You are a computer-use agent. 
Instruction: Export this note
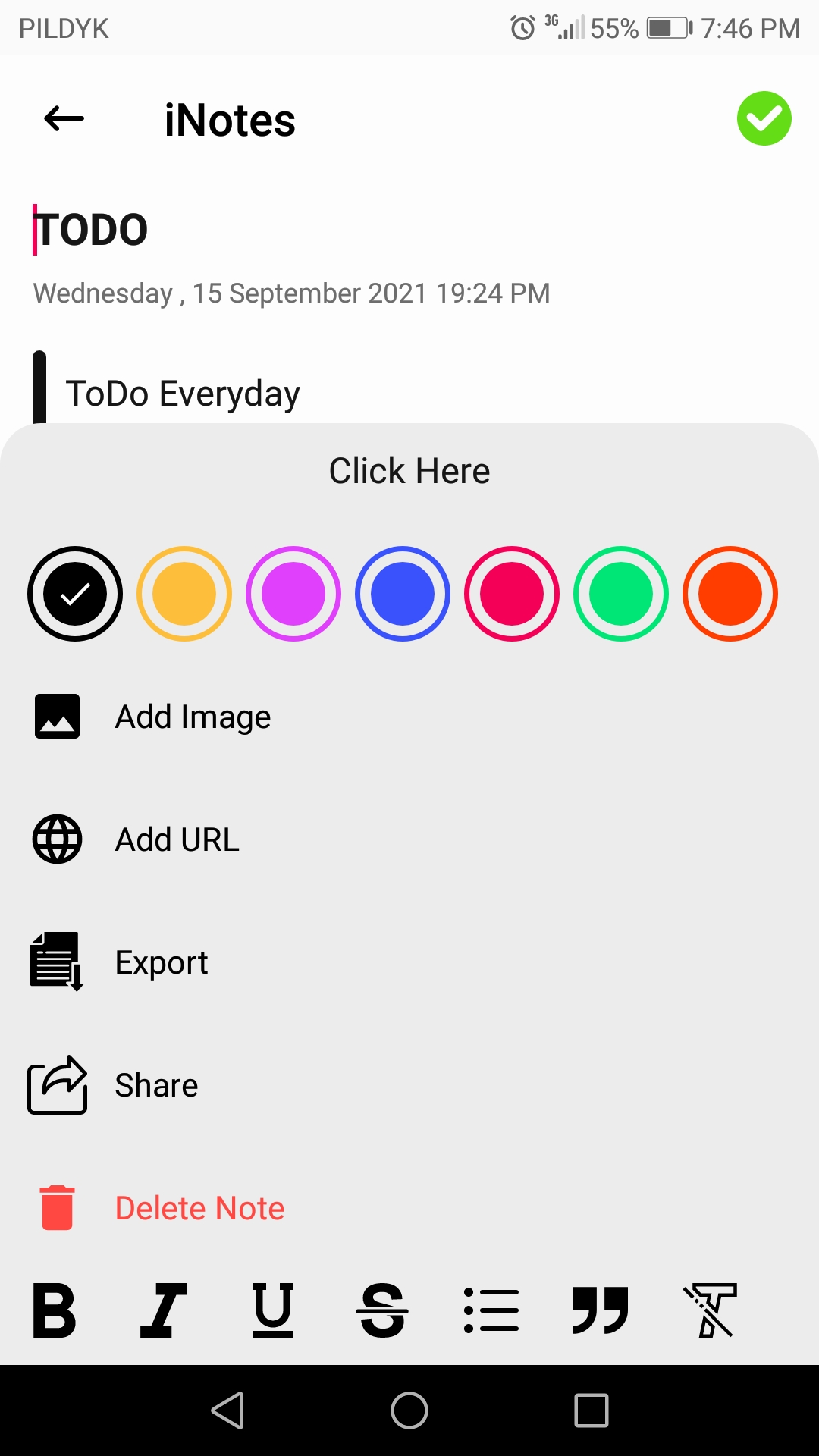[x=409, y=962]
